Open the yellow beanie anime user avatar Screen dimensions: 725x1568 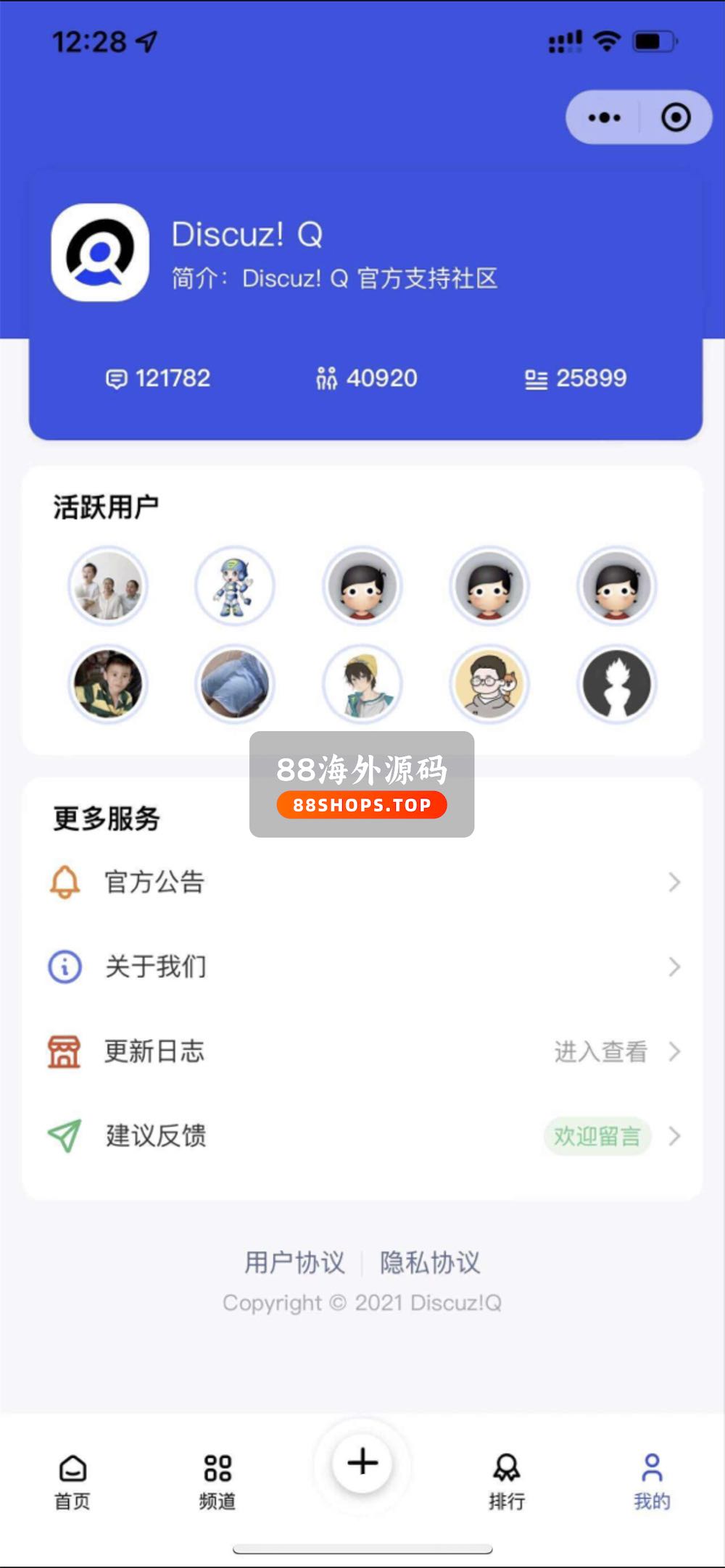[x=362, y=684]
